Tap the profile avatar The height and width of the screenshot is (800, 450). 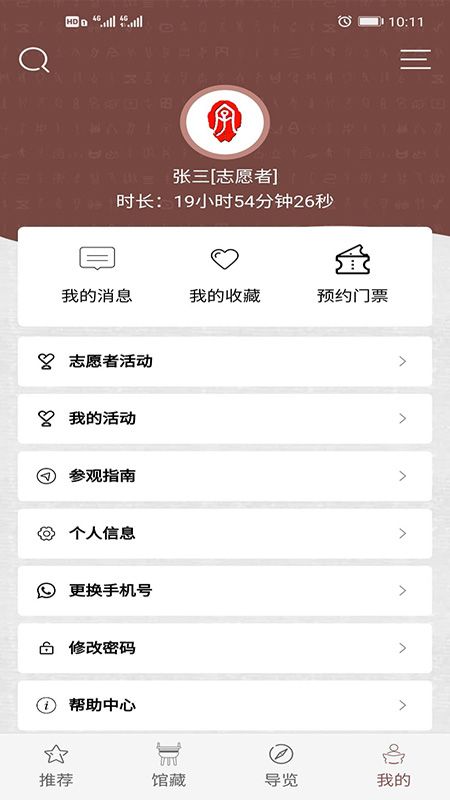point(225,122)
